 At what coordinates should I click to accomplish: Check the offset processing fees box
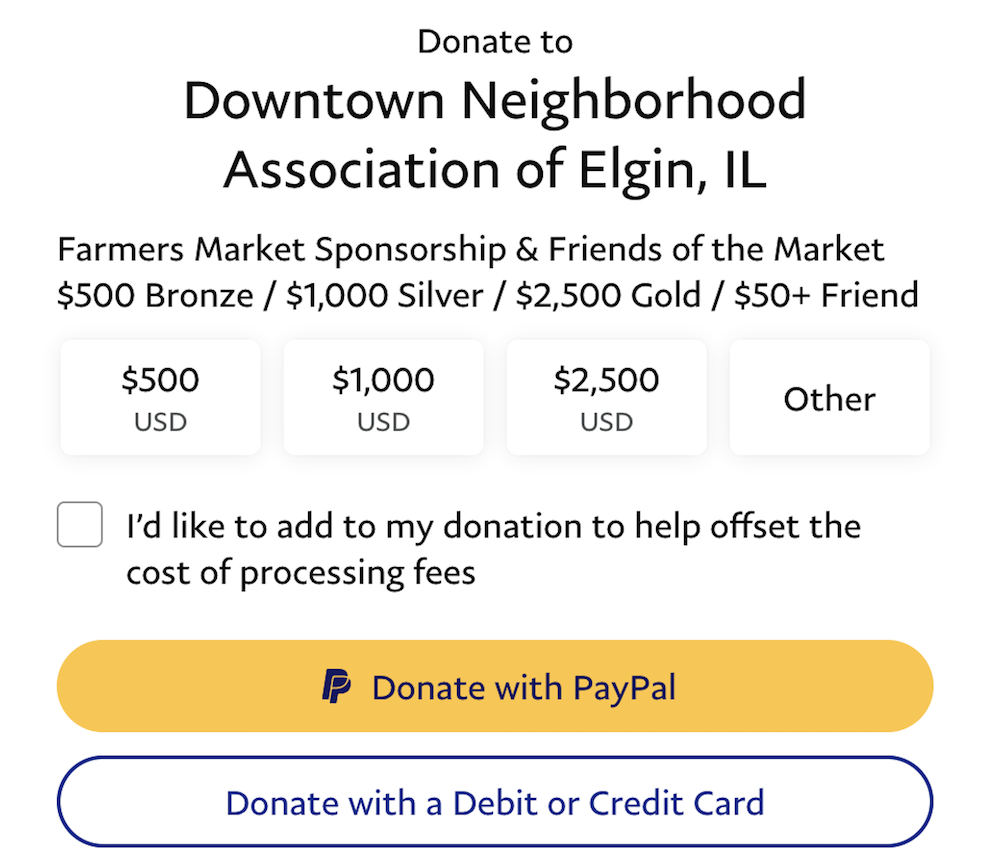(80, 524)
